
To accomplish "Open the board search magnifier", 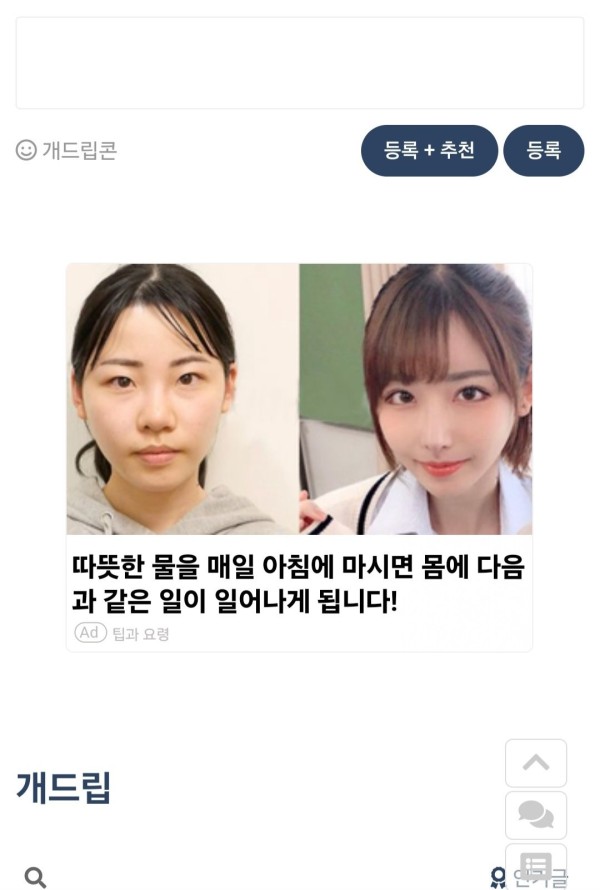I will click(35, 878).
